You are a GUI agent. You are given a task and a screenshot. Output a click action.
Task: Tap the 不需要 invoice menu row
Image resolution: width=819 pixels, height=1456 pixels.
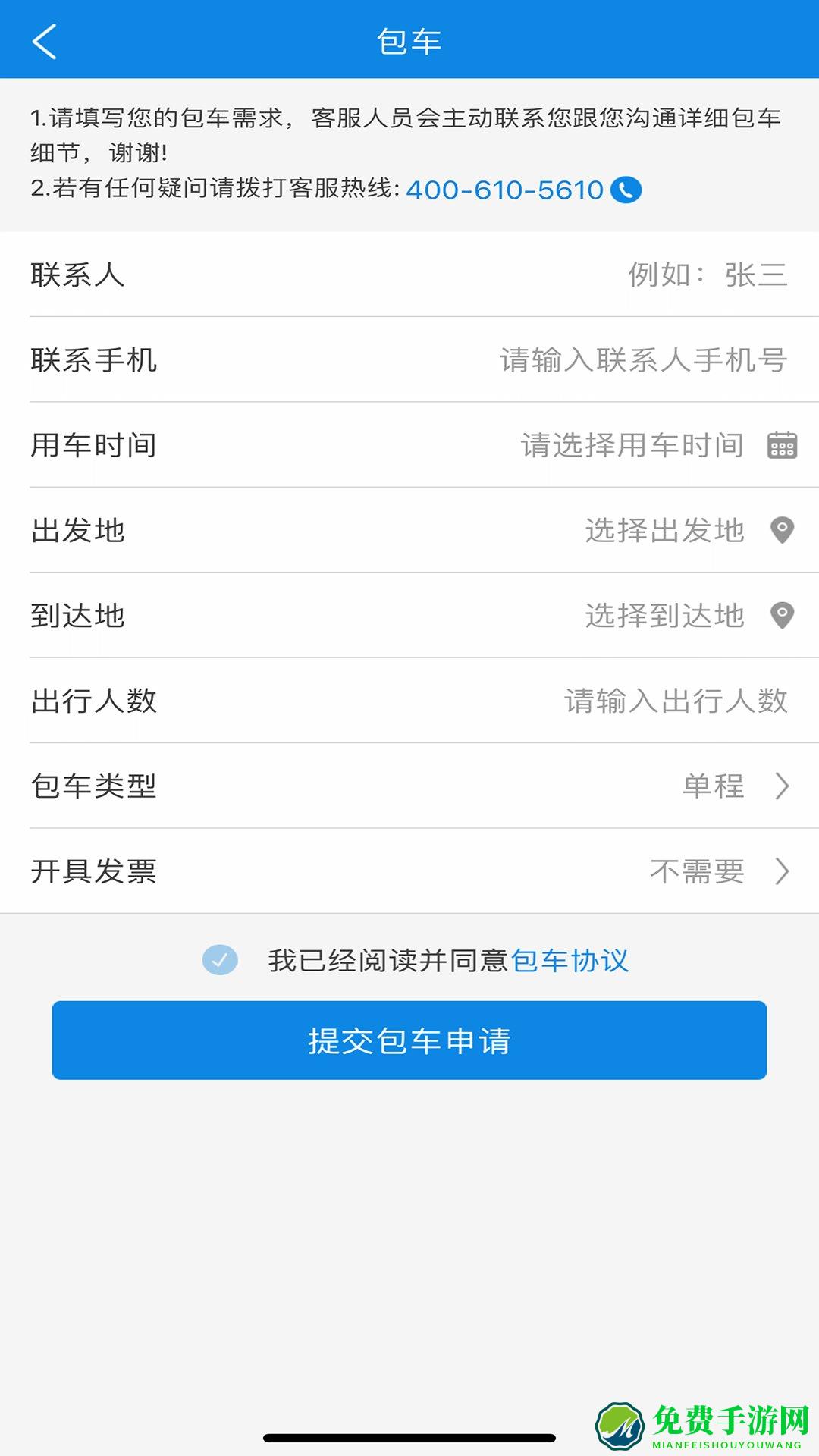coord(698,872)
